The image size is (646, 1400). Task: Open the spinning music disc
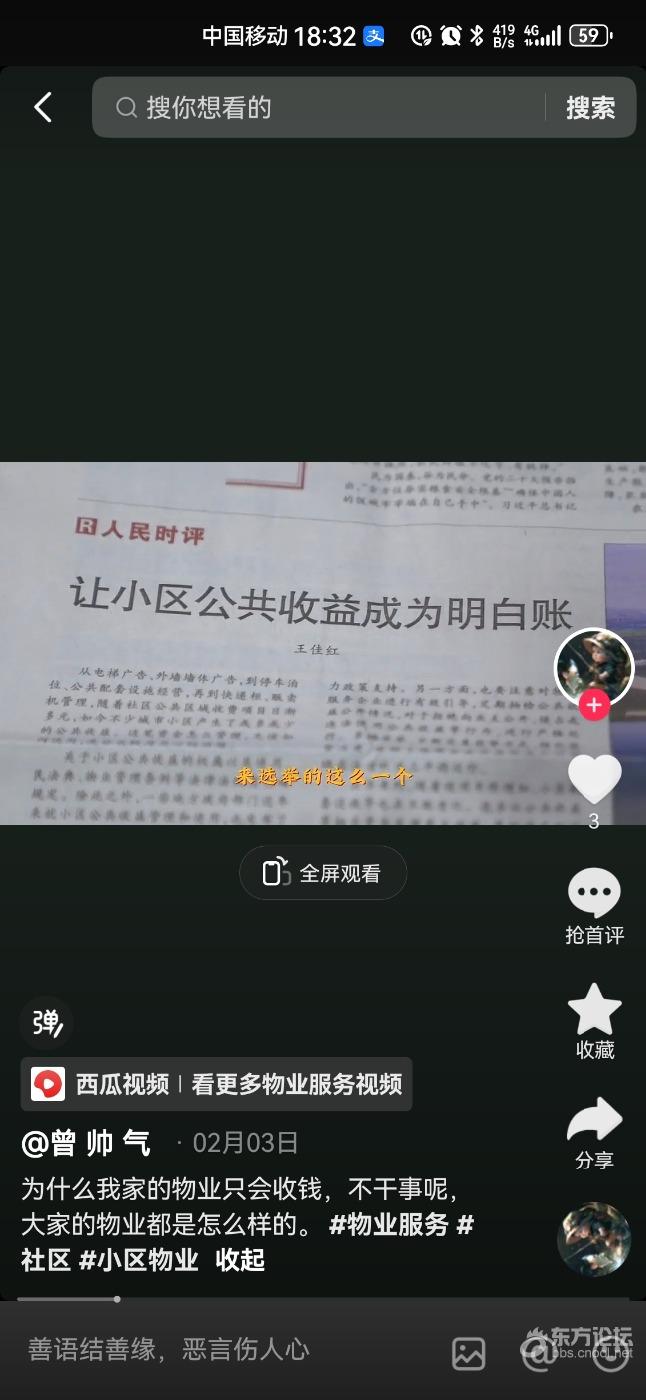(594, 1240)
